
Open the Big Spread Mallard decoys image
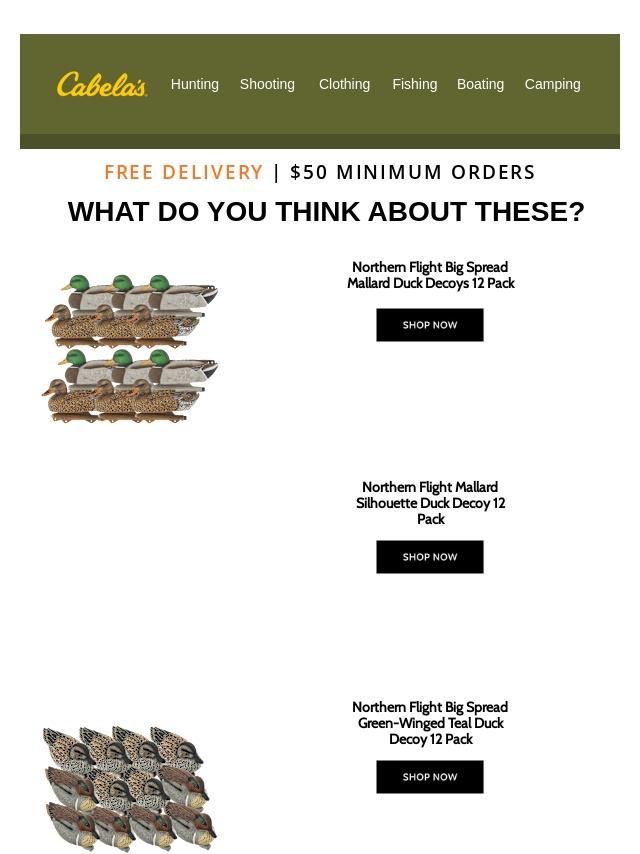click(x=130, y=348)
